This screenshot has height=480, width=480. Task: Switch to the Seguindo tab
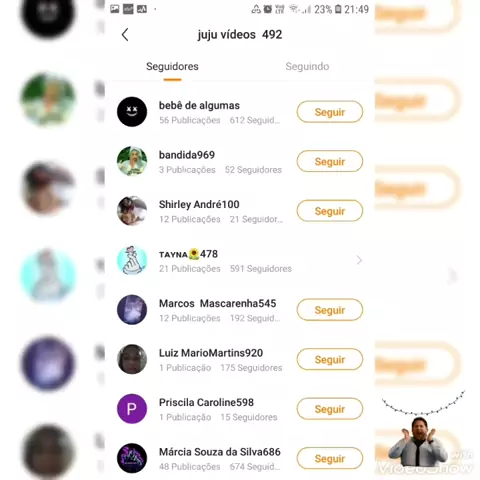(307, 66)
